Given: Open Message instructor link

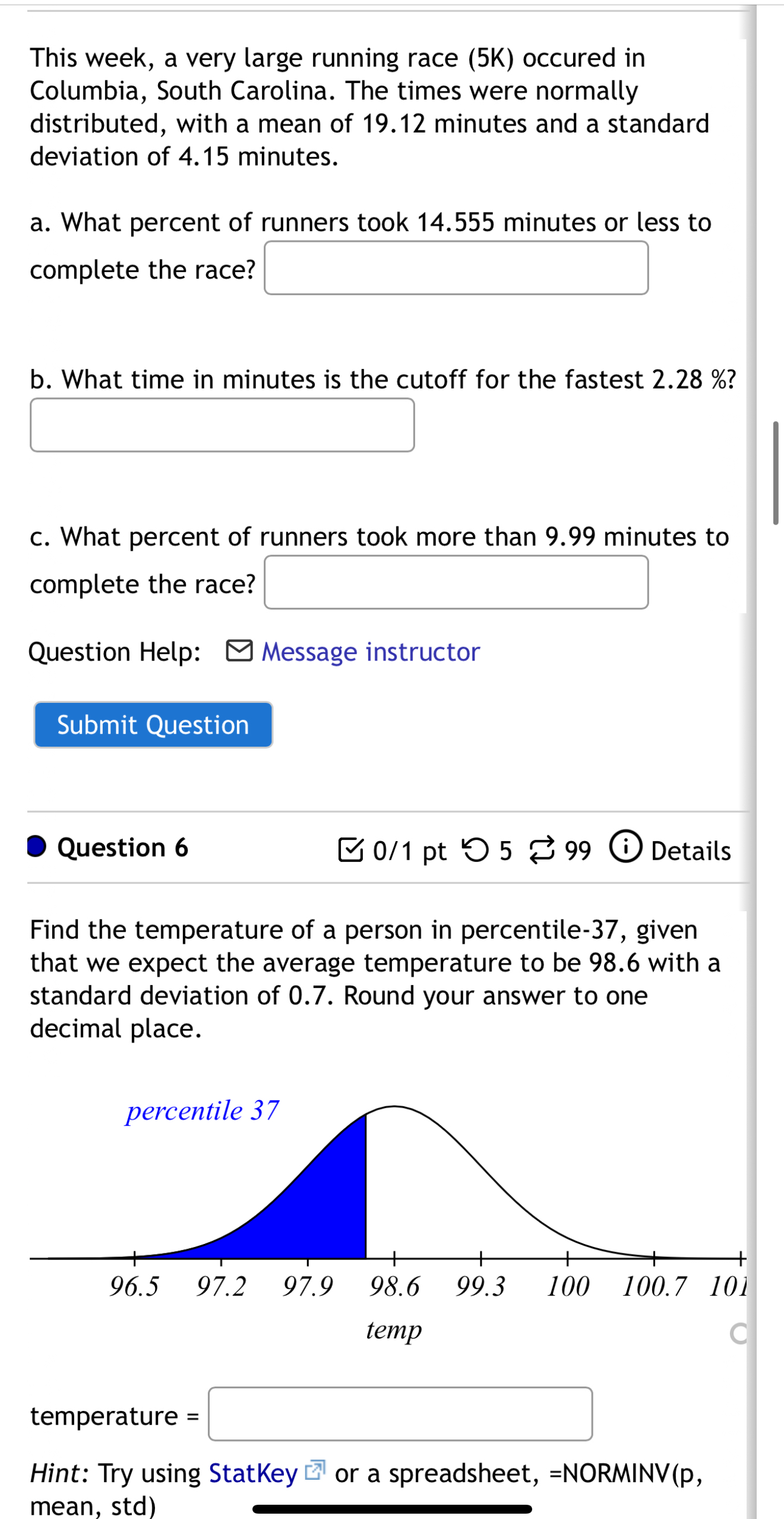Looking at the screenshot, I should [x=371, y=652].
